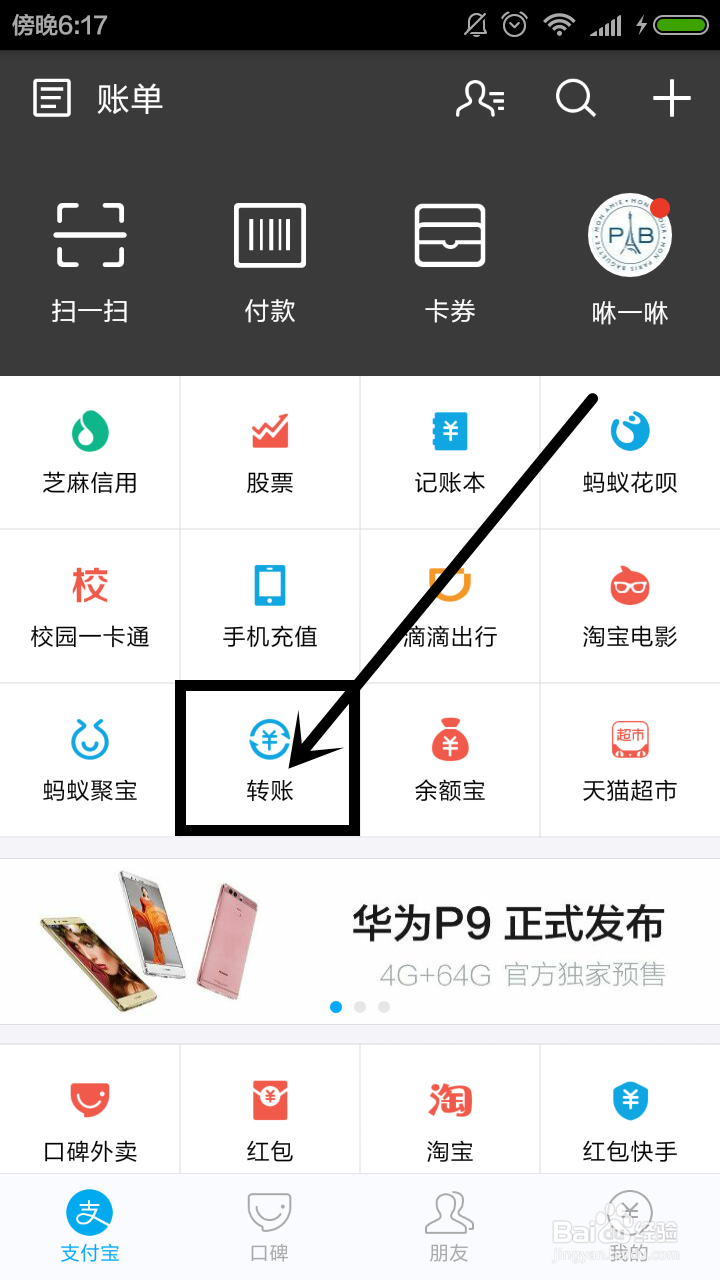Open the 账单 bills page
Viewport: 720px width, 1280px height.
click(x=98, y=99)
